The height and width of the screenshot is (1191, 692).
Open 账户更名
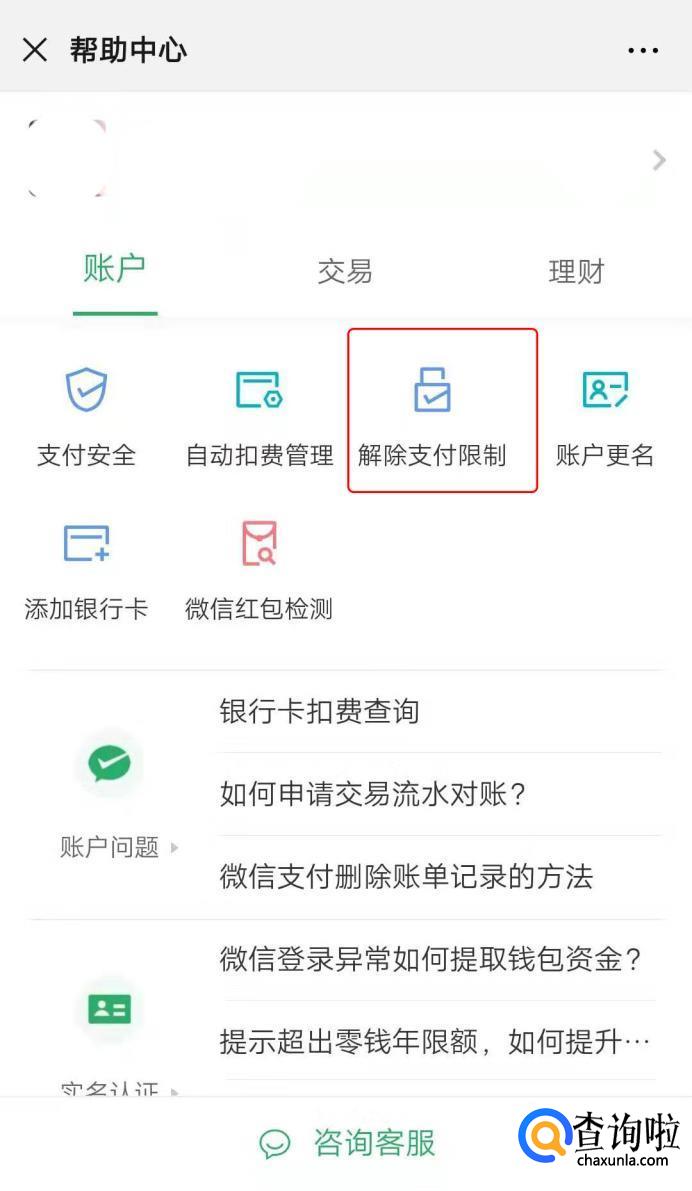pos(605,417)
